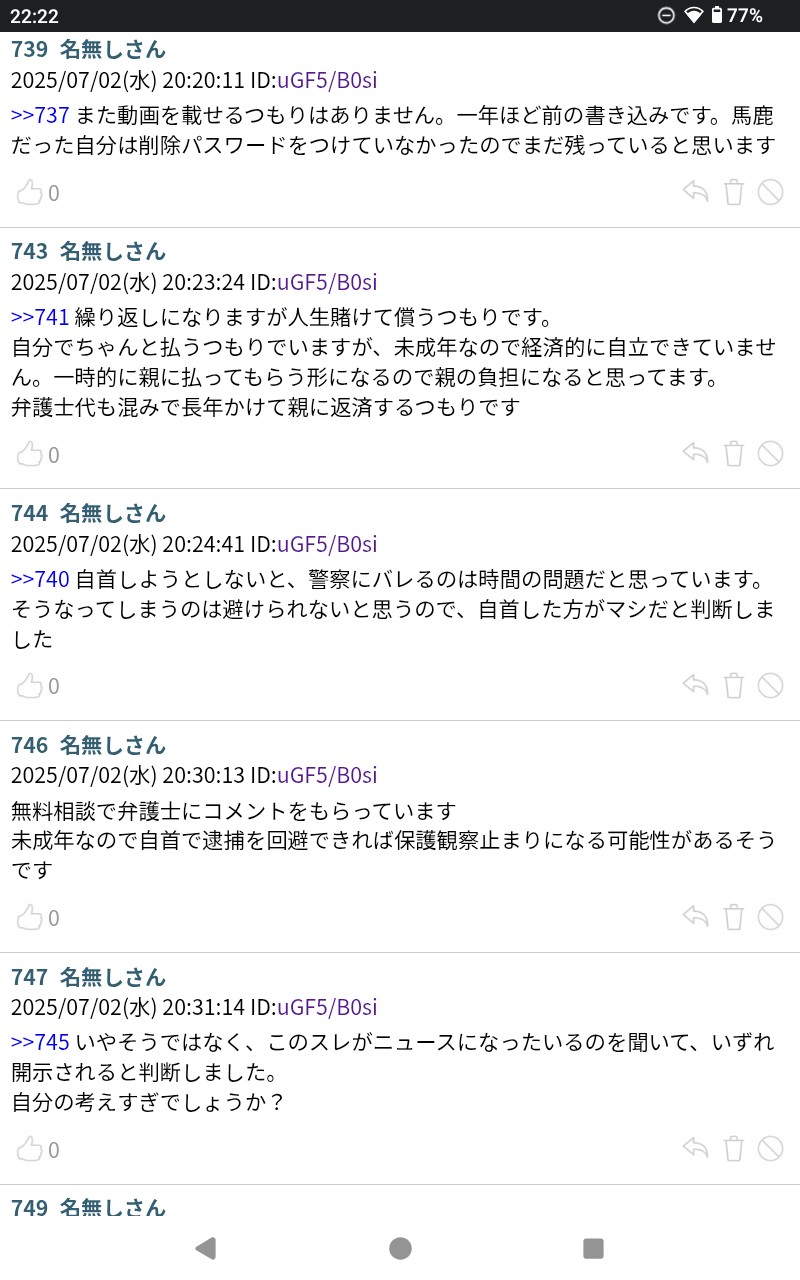Open the >>740 anchor link
The image size is (800, 1280).
[40, 579]
